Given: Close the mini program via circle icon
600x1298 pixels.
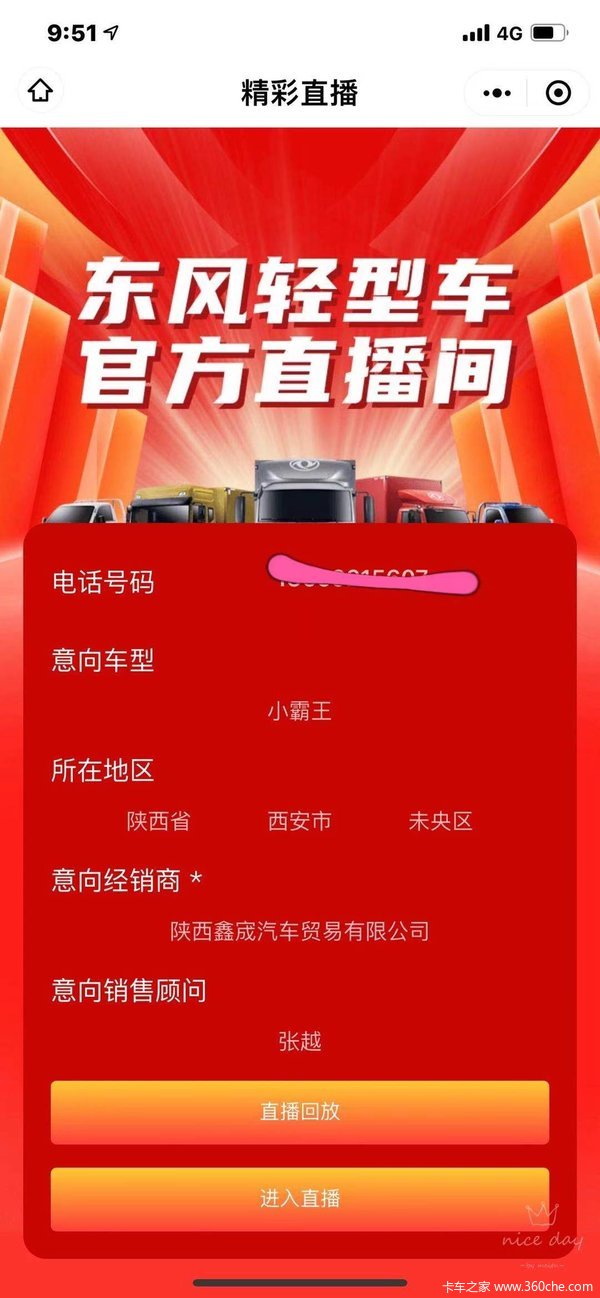Looking at the screenshot, I should click(x=558, y=93).
